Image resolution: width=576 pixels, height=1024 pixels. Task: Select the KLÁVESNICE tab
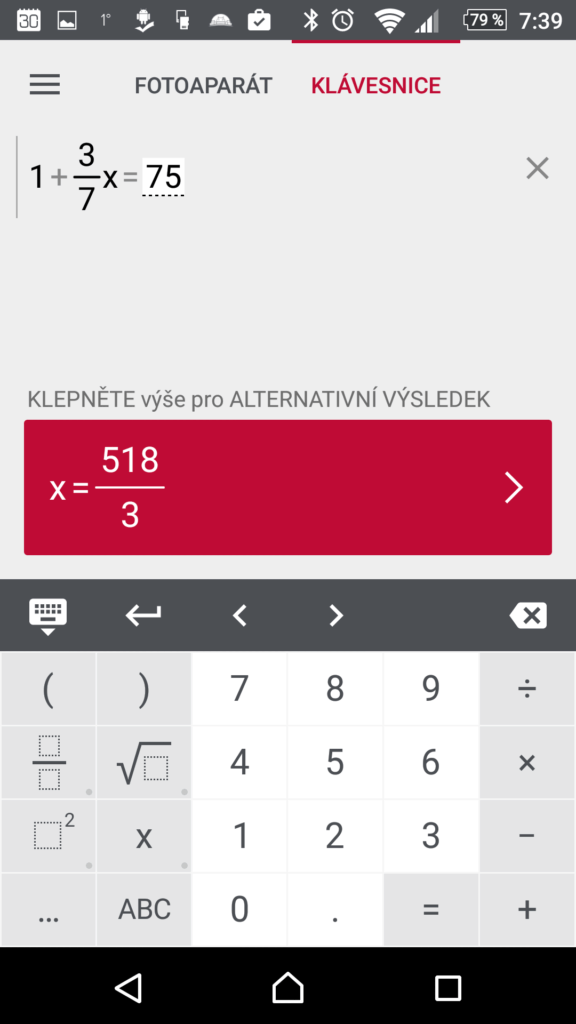376,86
